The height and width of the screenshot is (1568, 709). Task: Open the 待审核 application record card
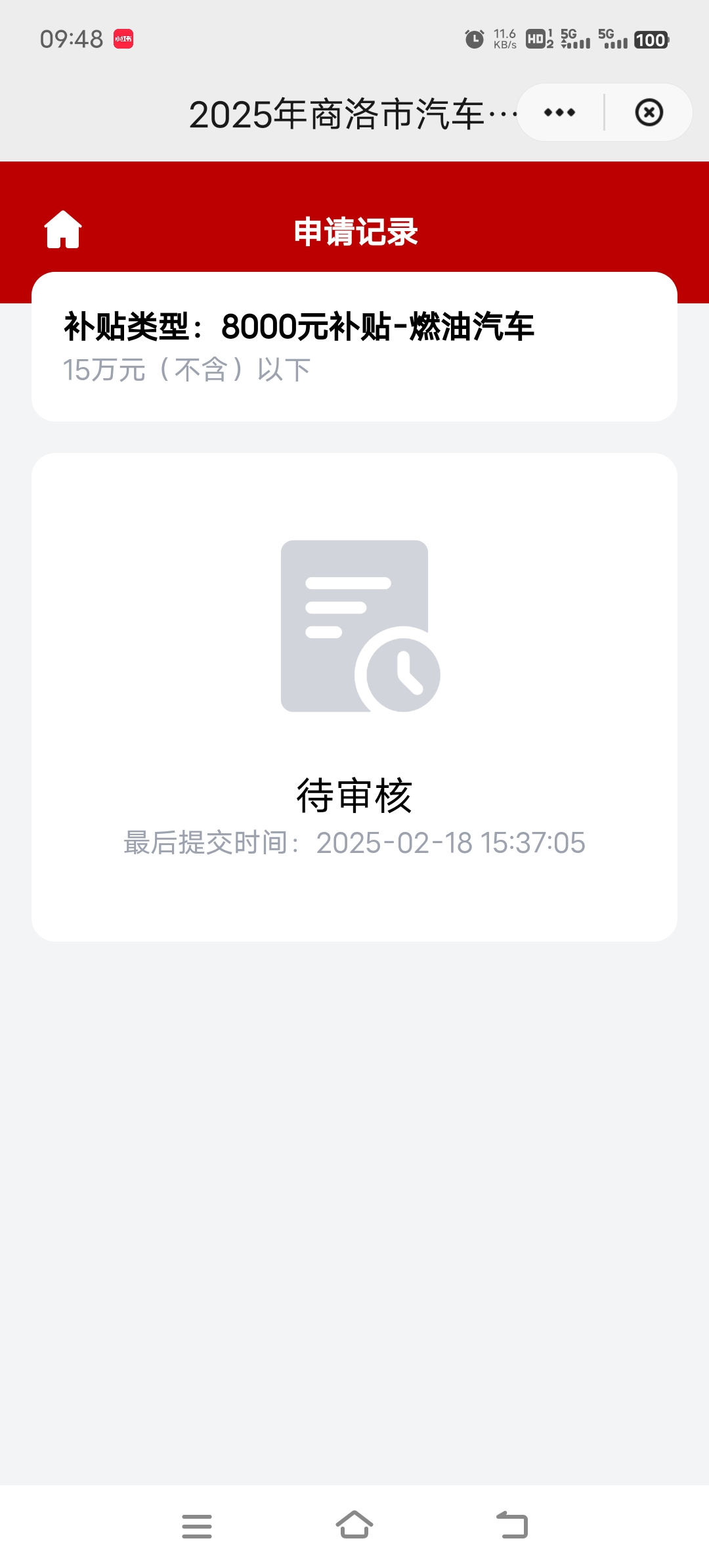(x=354, y=697)
